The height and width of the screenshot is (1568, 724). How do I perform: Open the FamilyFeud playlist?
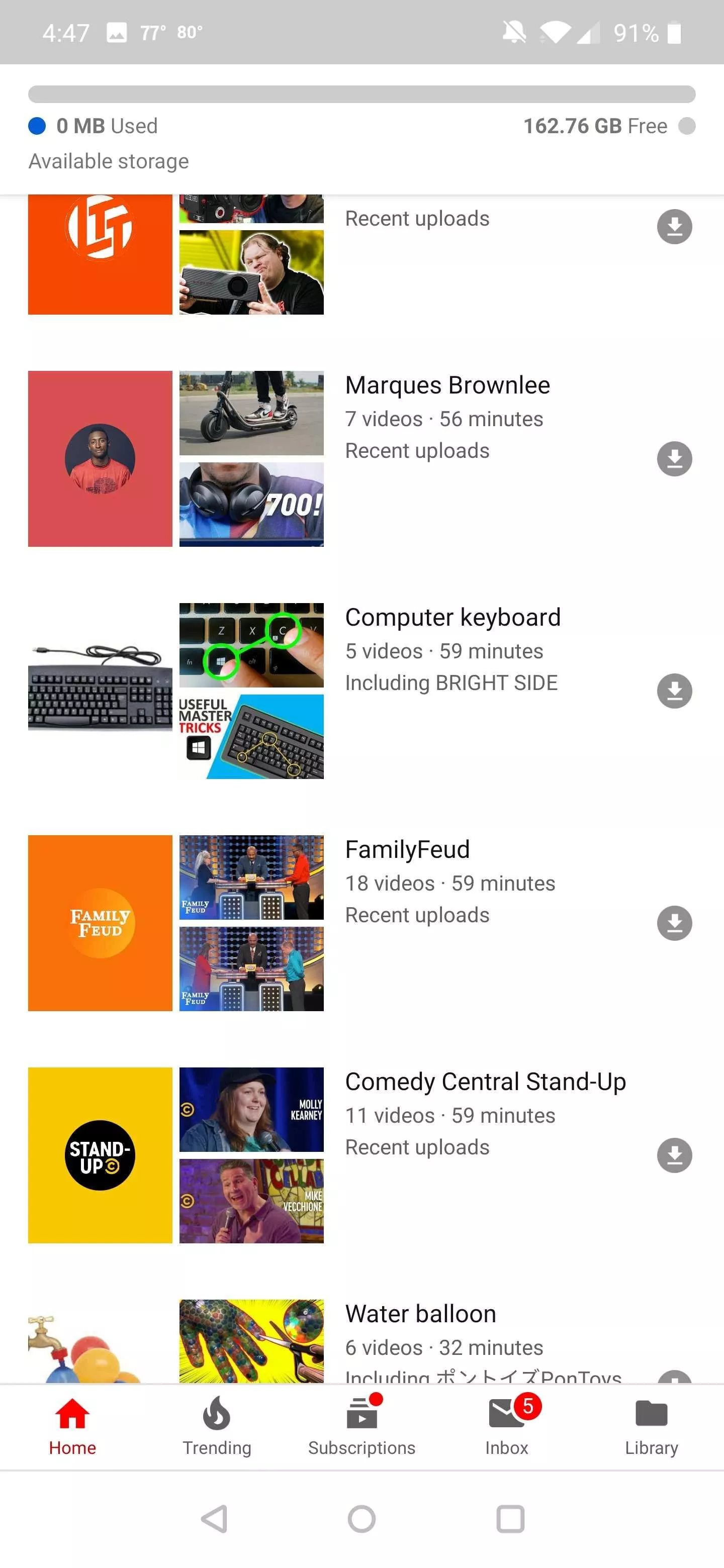click(x=407, y=849)
